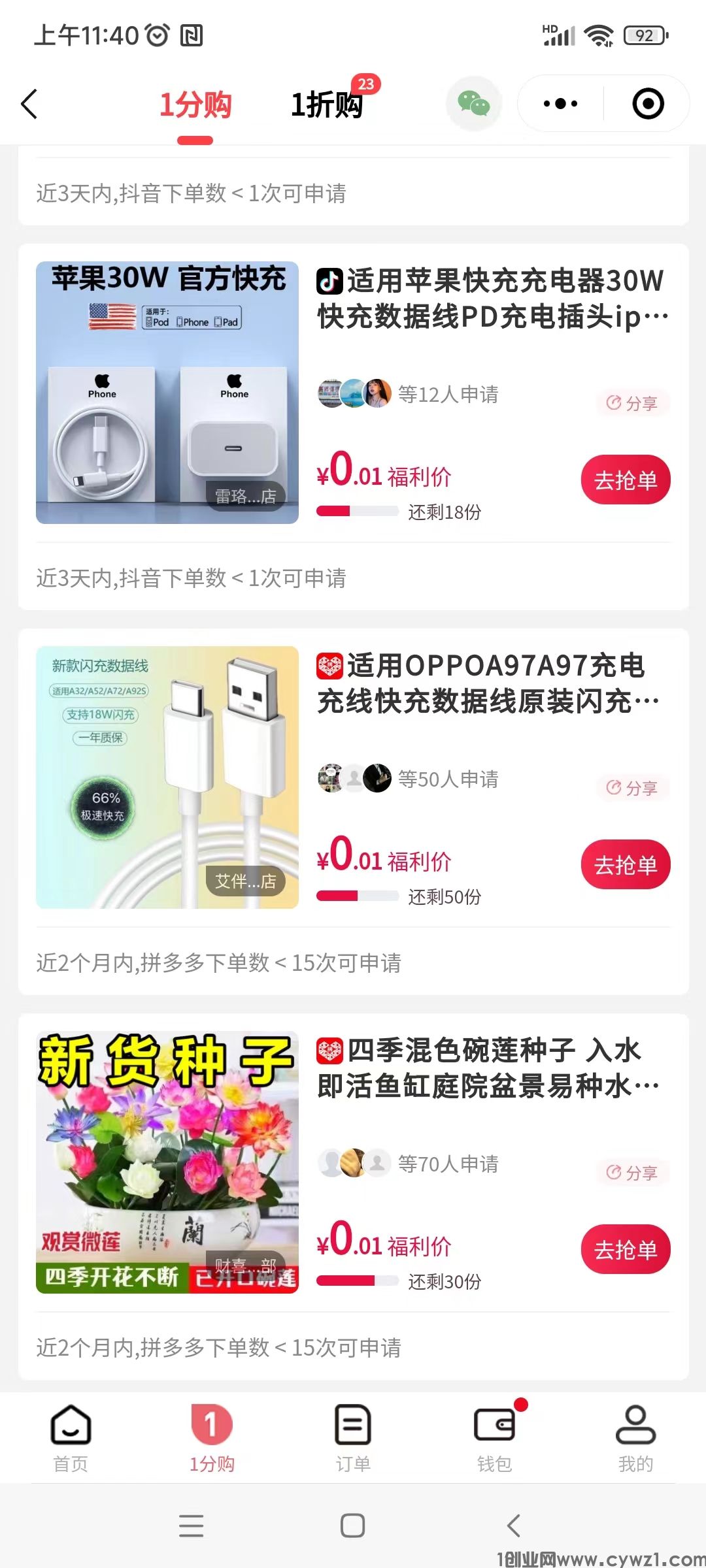706x1568 pixels.
Task: Tap the circular close mini-program icon
Action: coord(646,103)
